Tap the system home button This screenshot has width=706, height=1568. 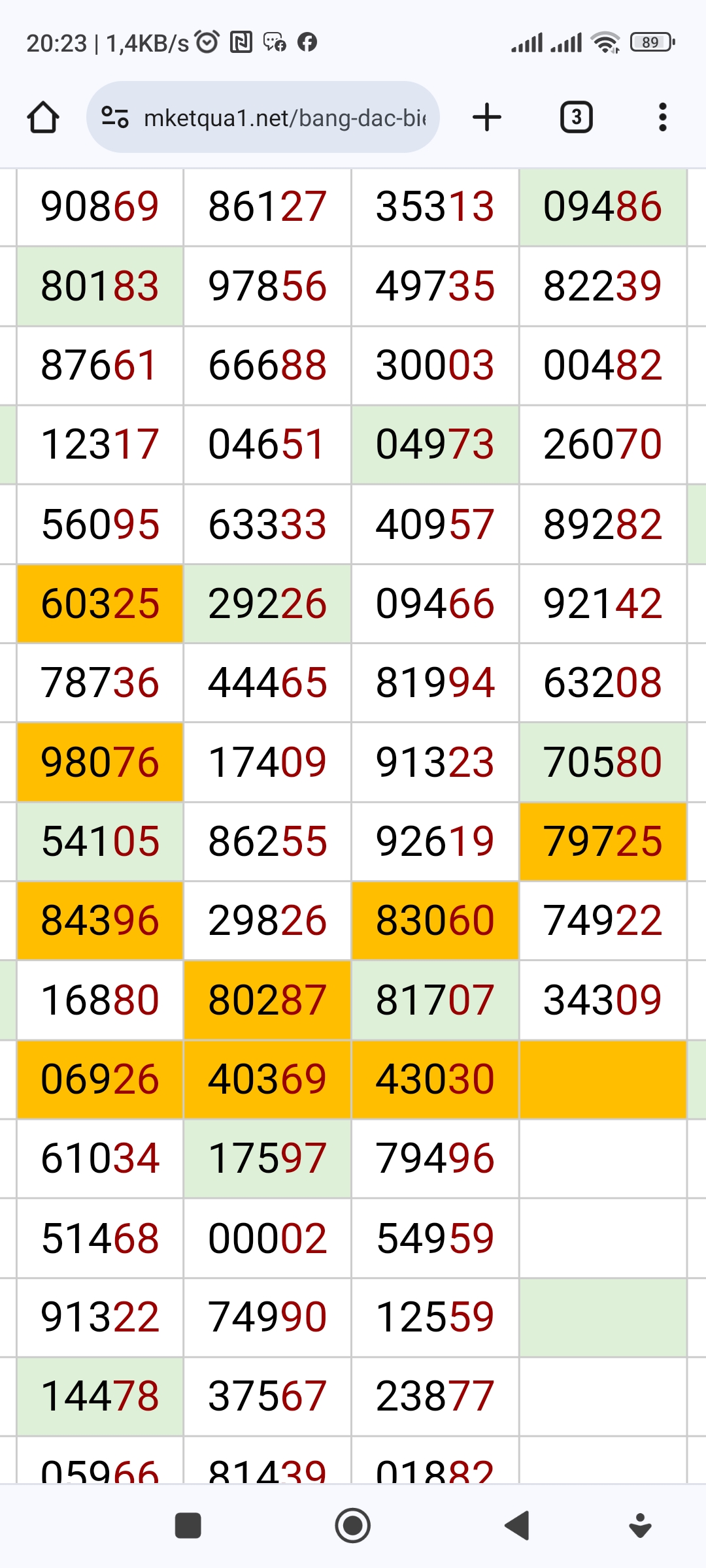(x=353, y=1526)
